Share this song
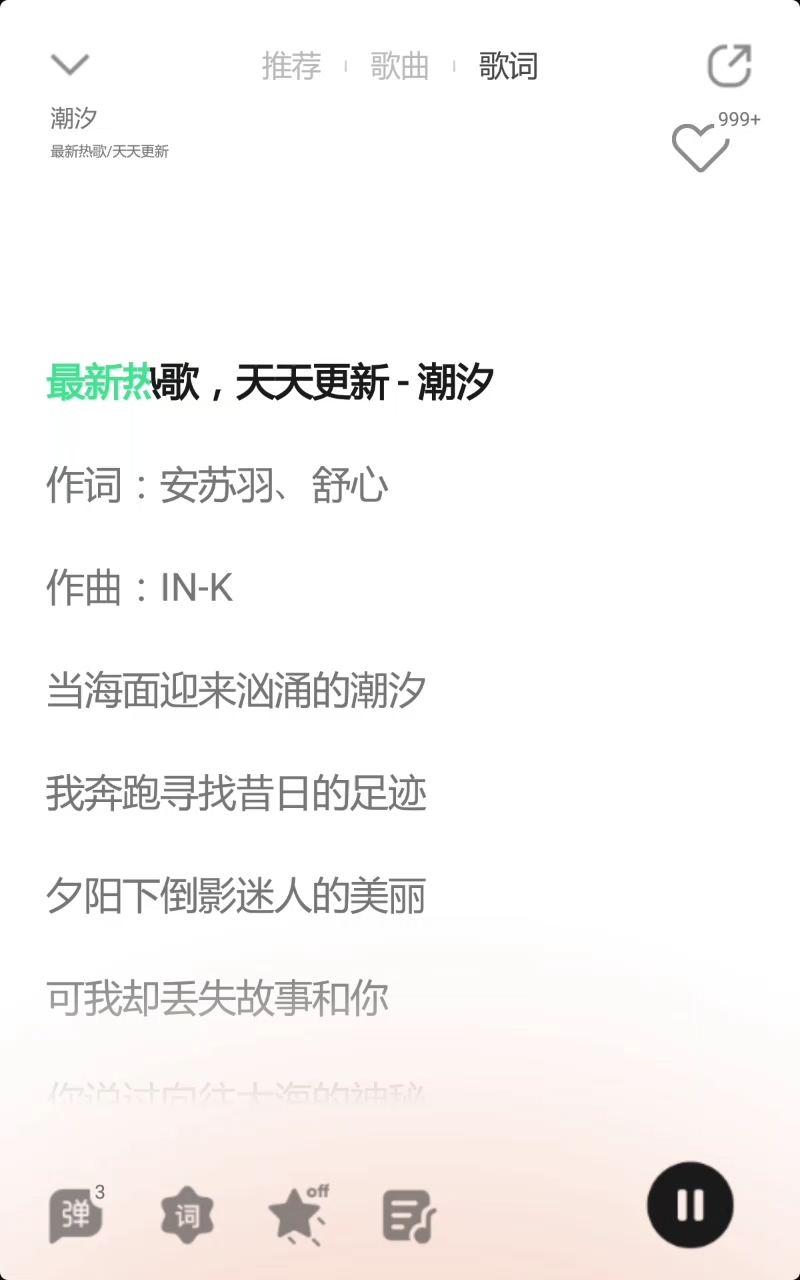This screenshot has width=800, height=1280. point(729,66)
